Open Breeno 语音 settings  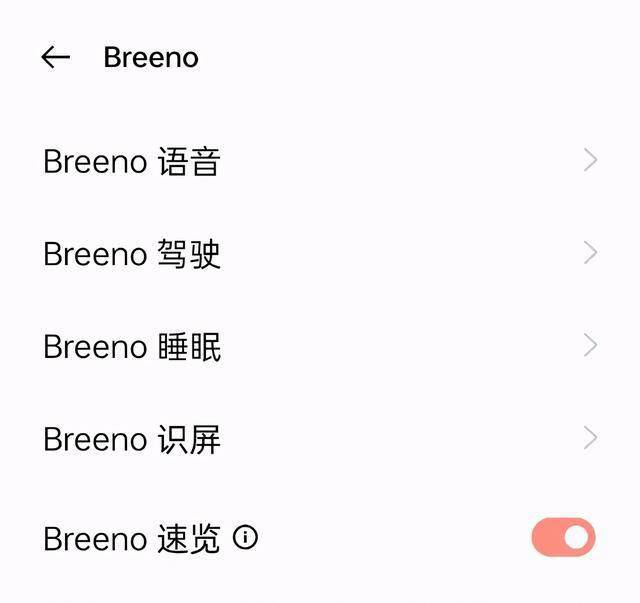(x=320, y=161)
